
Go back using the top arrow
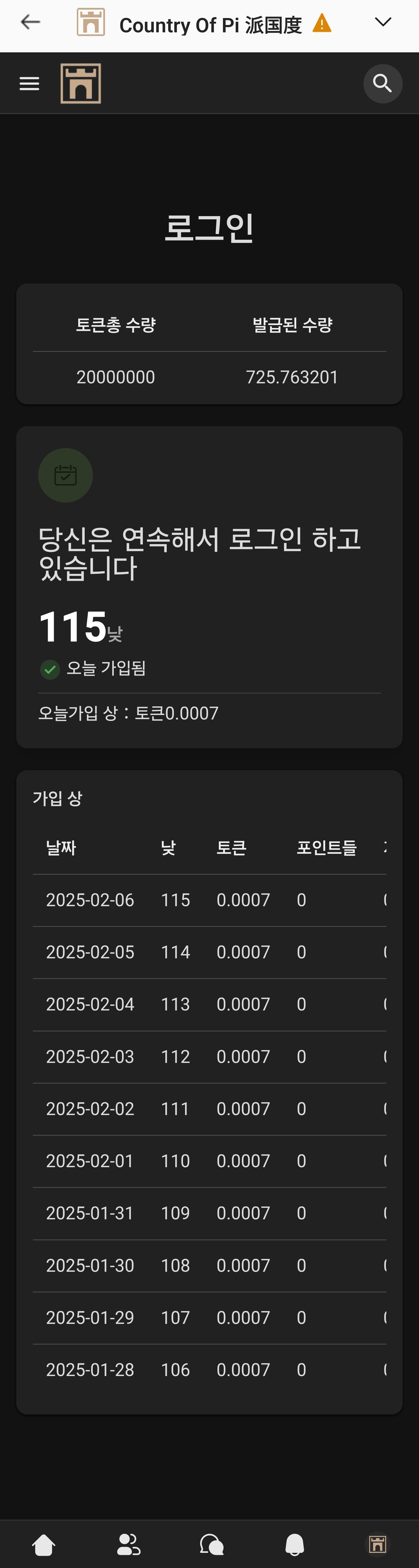[30, 22]
